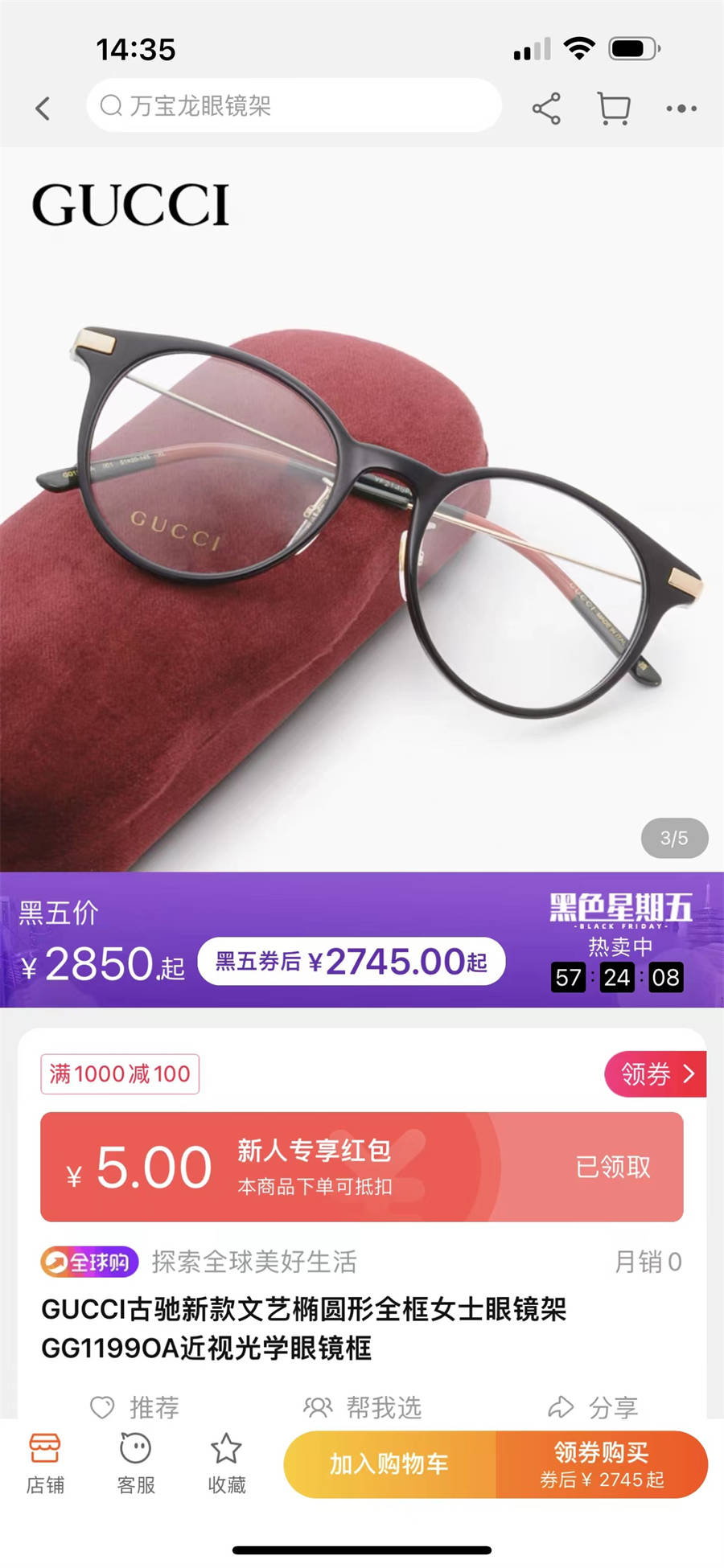This screenshot has height=1568, width=724.
Task: Tap 推荐 to recommend item
Action: (x=134, y=1407)
